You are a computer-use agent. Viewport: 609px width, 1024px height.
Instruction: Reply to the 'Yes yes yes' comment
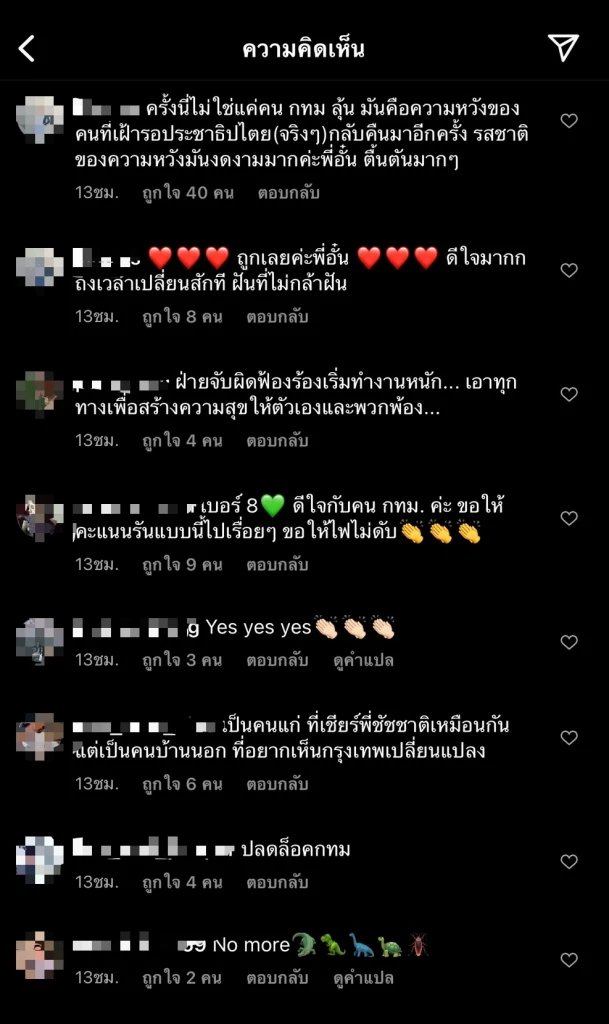(277, 660)
